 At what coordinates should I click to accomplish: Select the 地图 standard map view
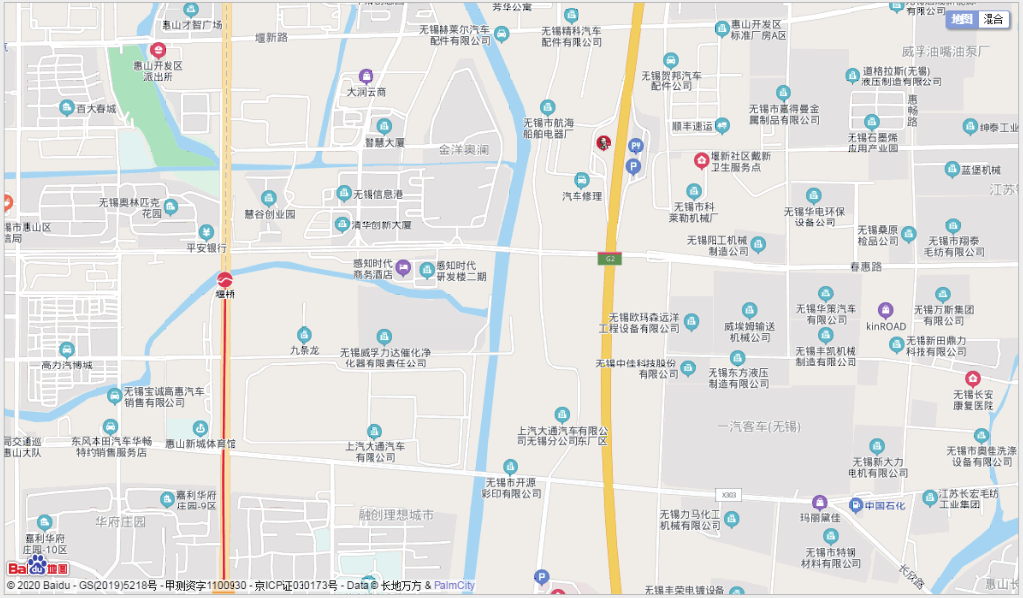(x=961, y=19)
